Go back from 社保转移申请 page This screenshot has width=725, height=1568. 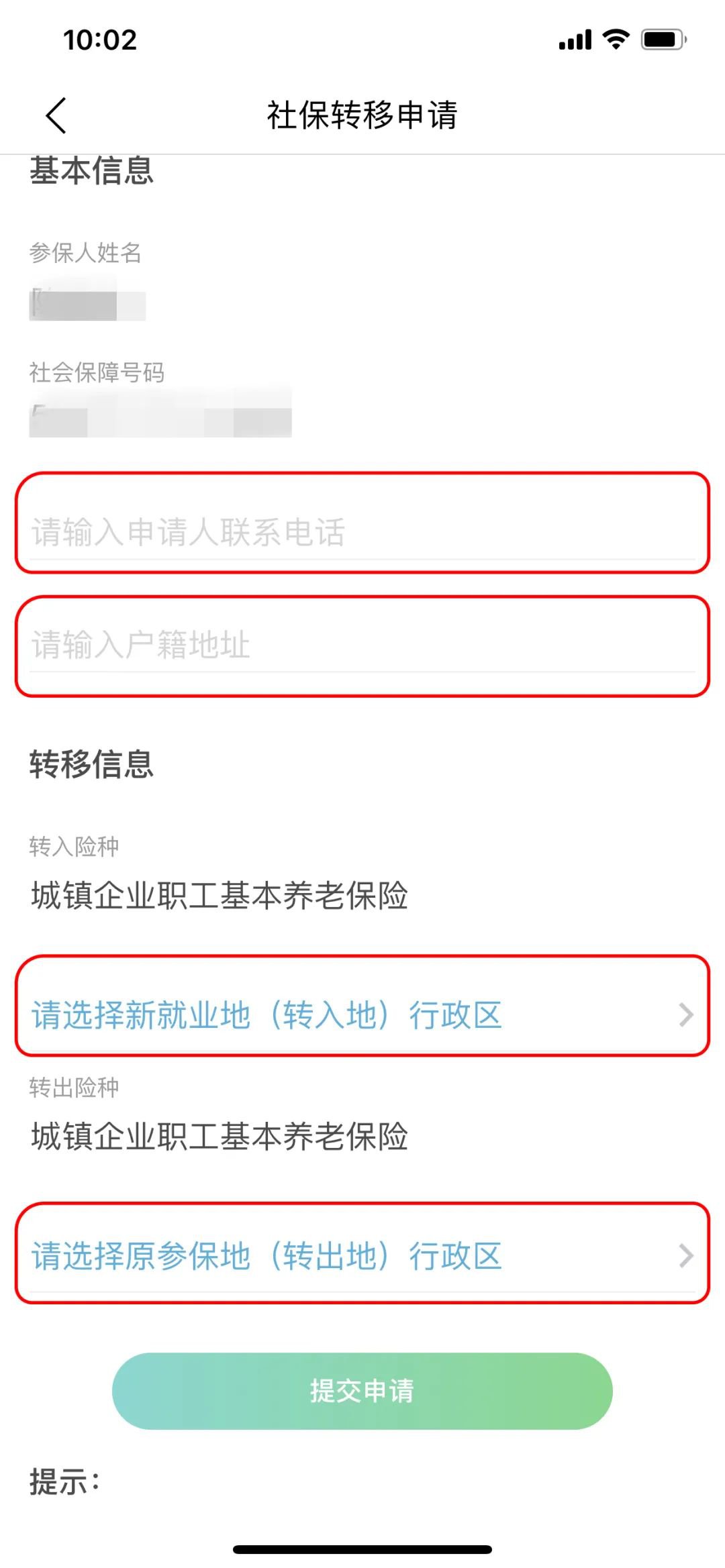(x=56, y=115)
